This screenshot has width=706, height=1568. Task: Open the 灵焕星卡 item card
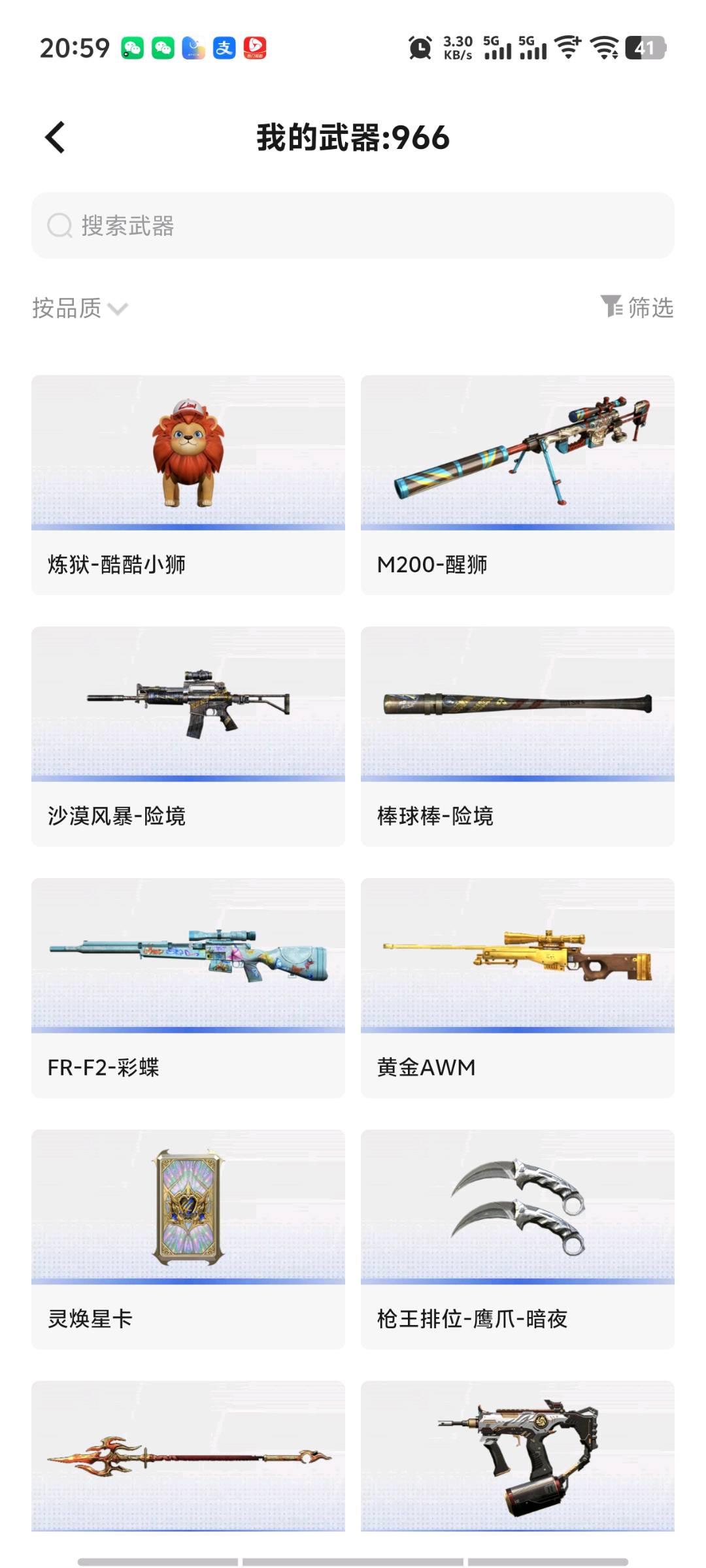tap(188, 1239)
